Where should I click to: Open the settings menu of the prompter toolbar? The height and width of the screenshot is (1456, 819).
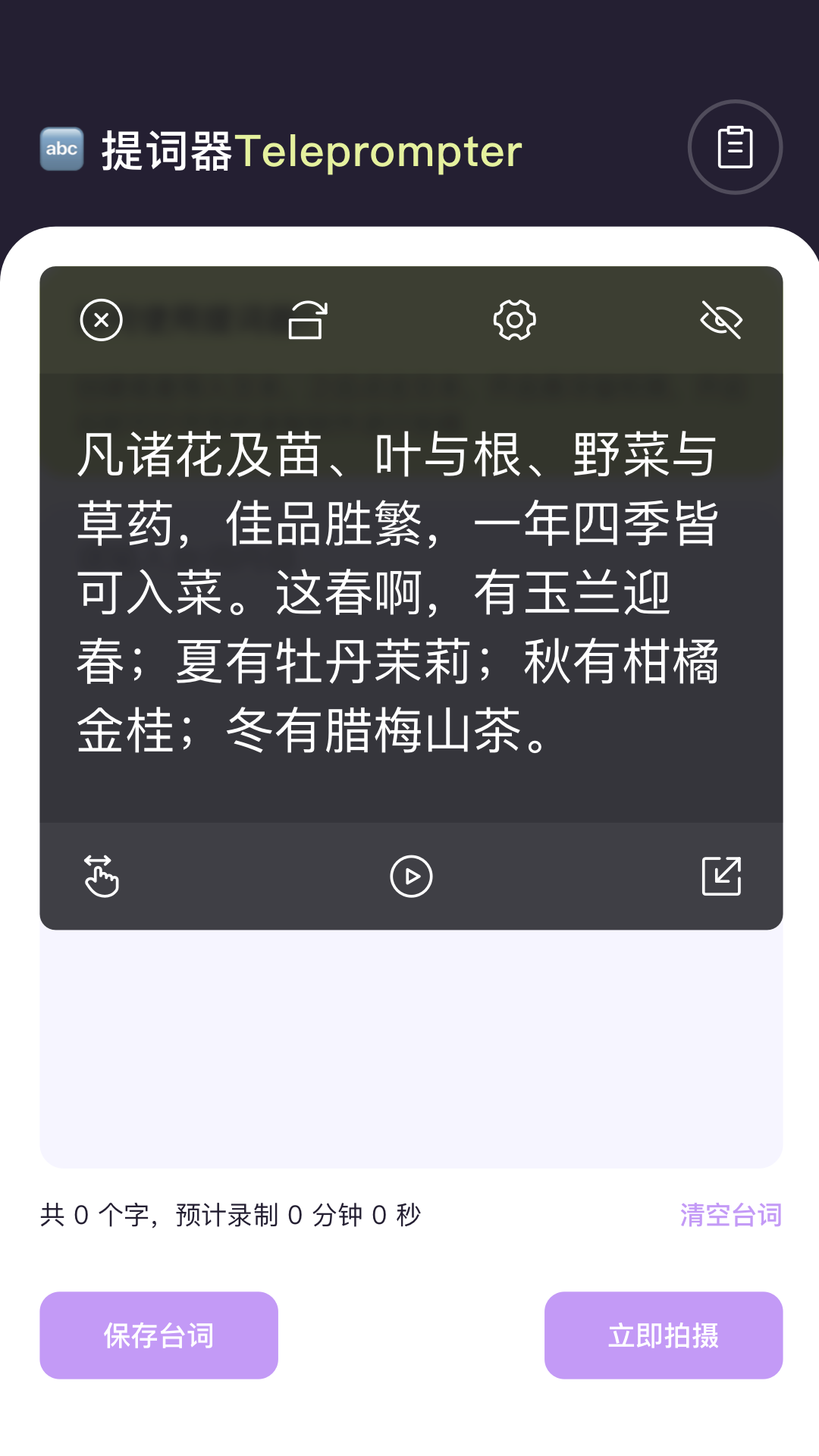point(515,319)
